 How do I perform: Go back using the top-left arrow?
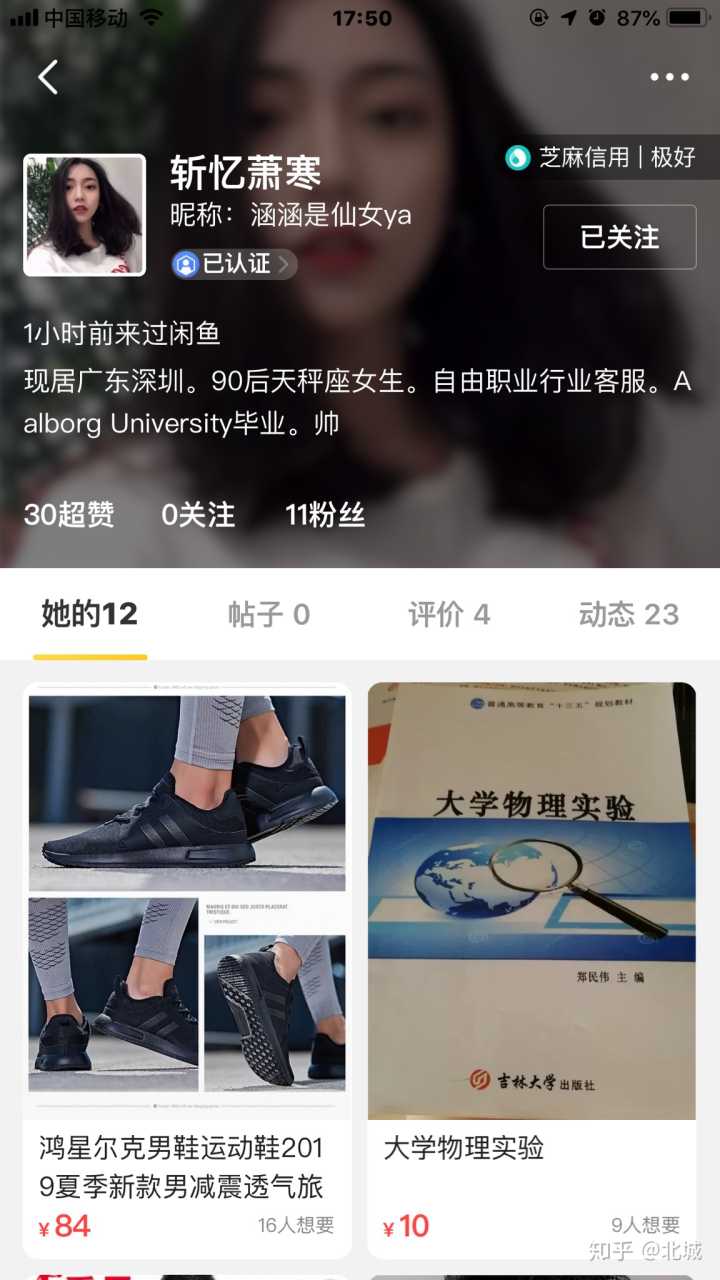tap(49, 77)
